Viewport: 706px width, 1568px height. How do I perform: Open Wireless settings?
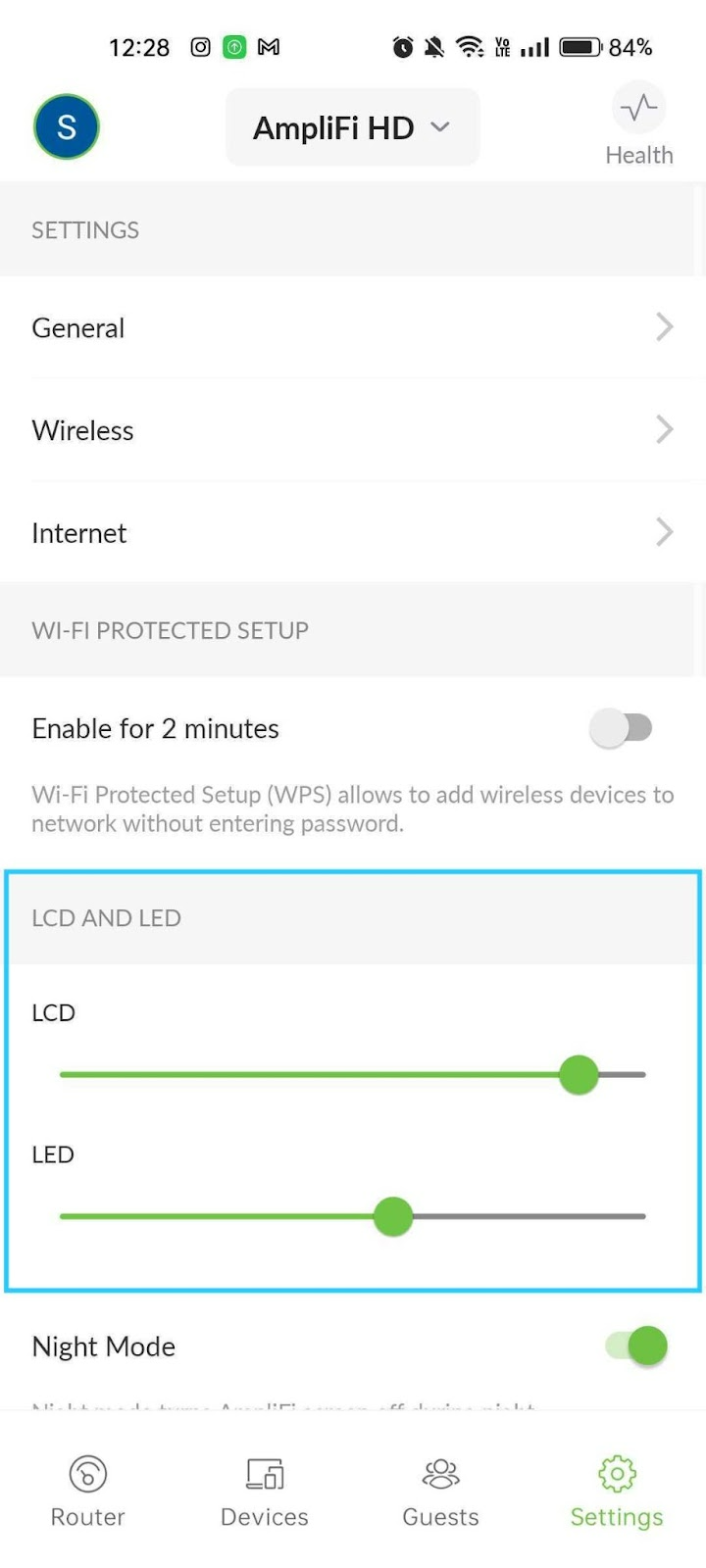click(353, 430)
